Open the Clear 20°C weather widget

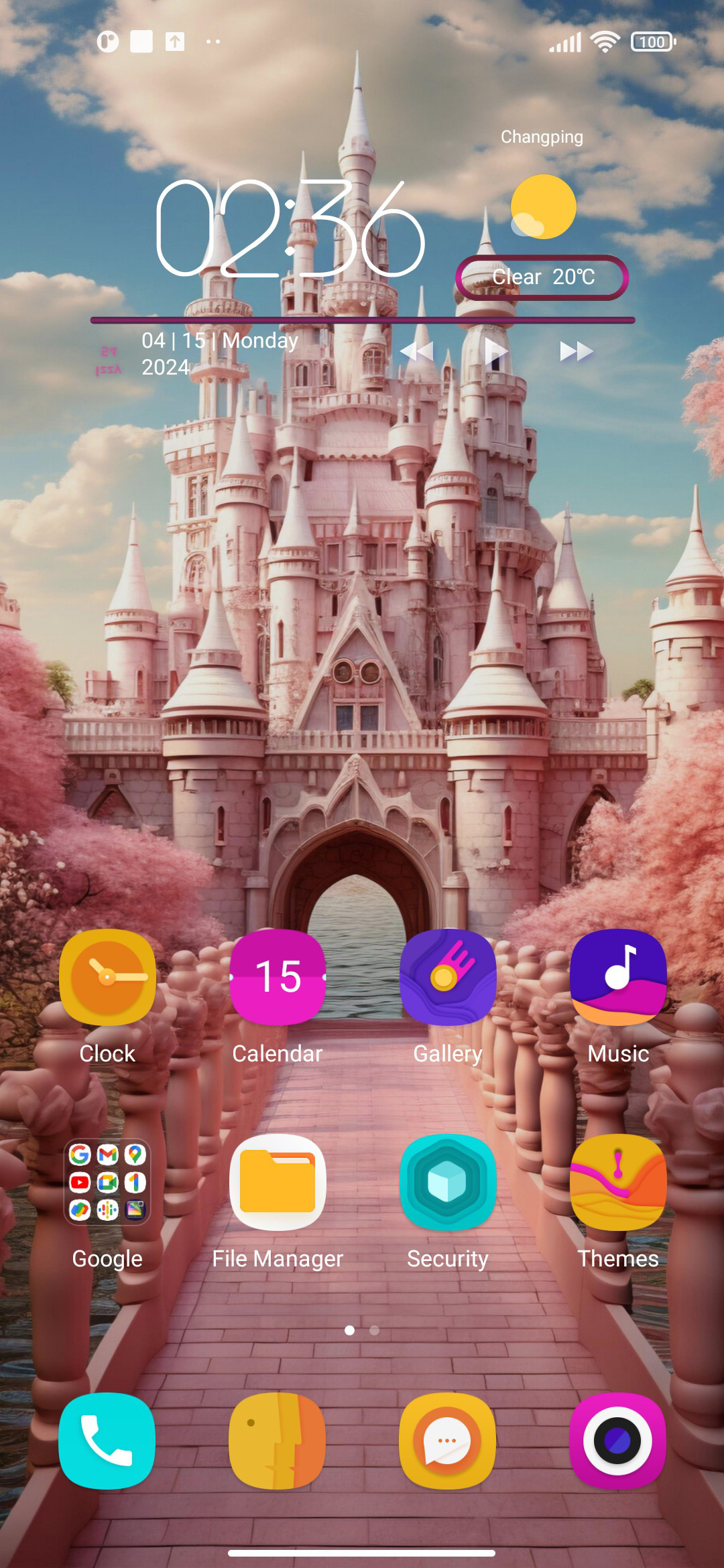click(542, 277)
